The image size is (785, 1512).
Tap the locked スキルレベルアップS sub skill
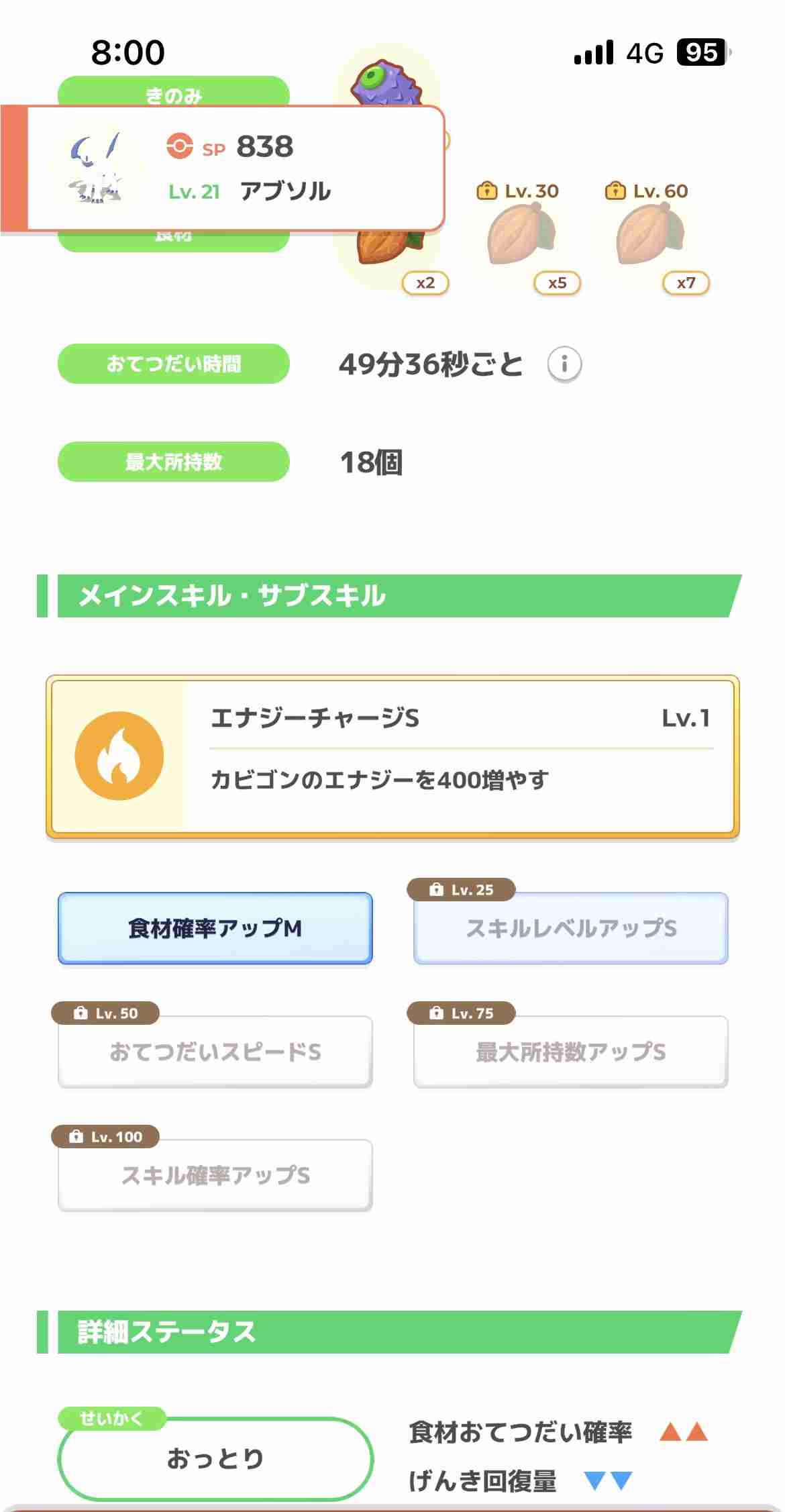(x=571, y=928)
